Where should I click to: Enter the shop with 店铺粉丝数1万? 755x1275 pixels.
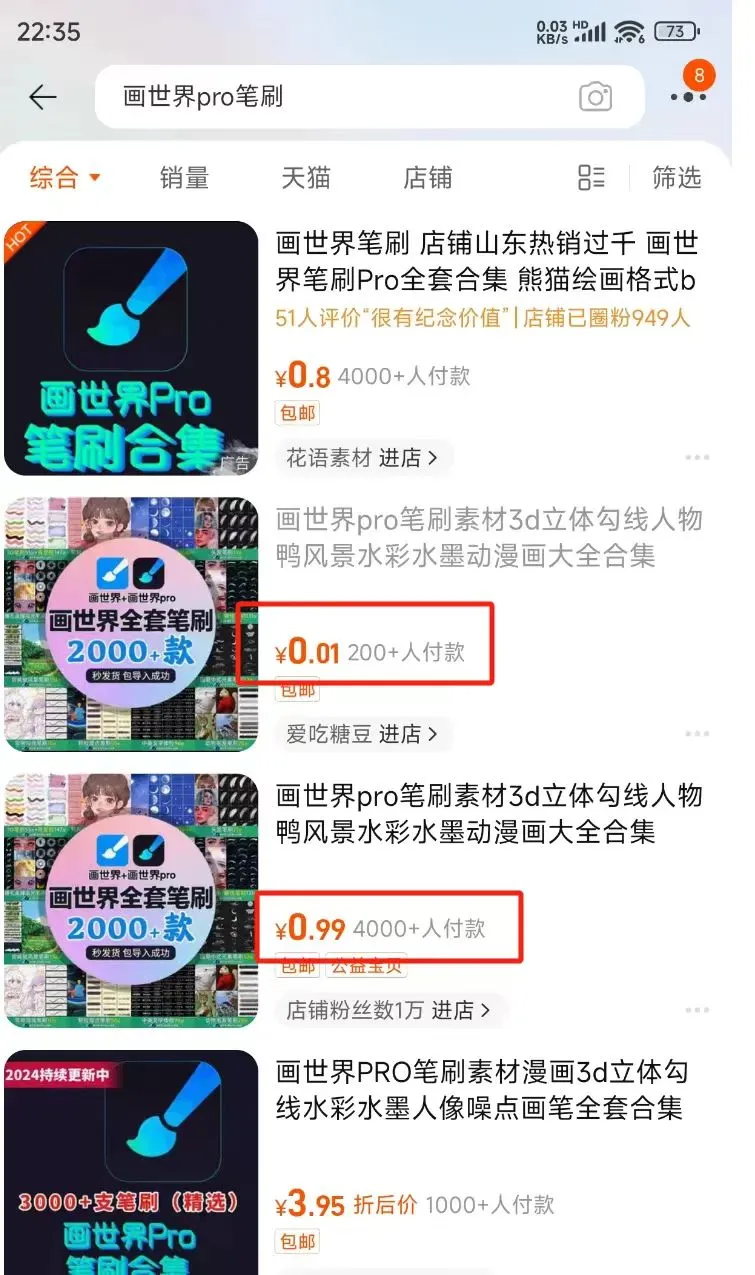[388, 1010]
